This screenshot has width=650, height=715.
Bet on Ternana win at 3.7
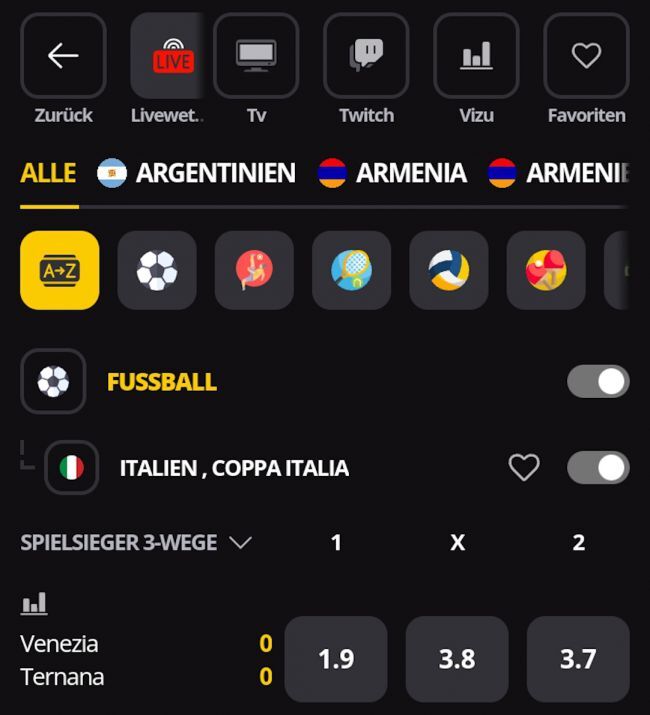coord(578,659)
